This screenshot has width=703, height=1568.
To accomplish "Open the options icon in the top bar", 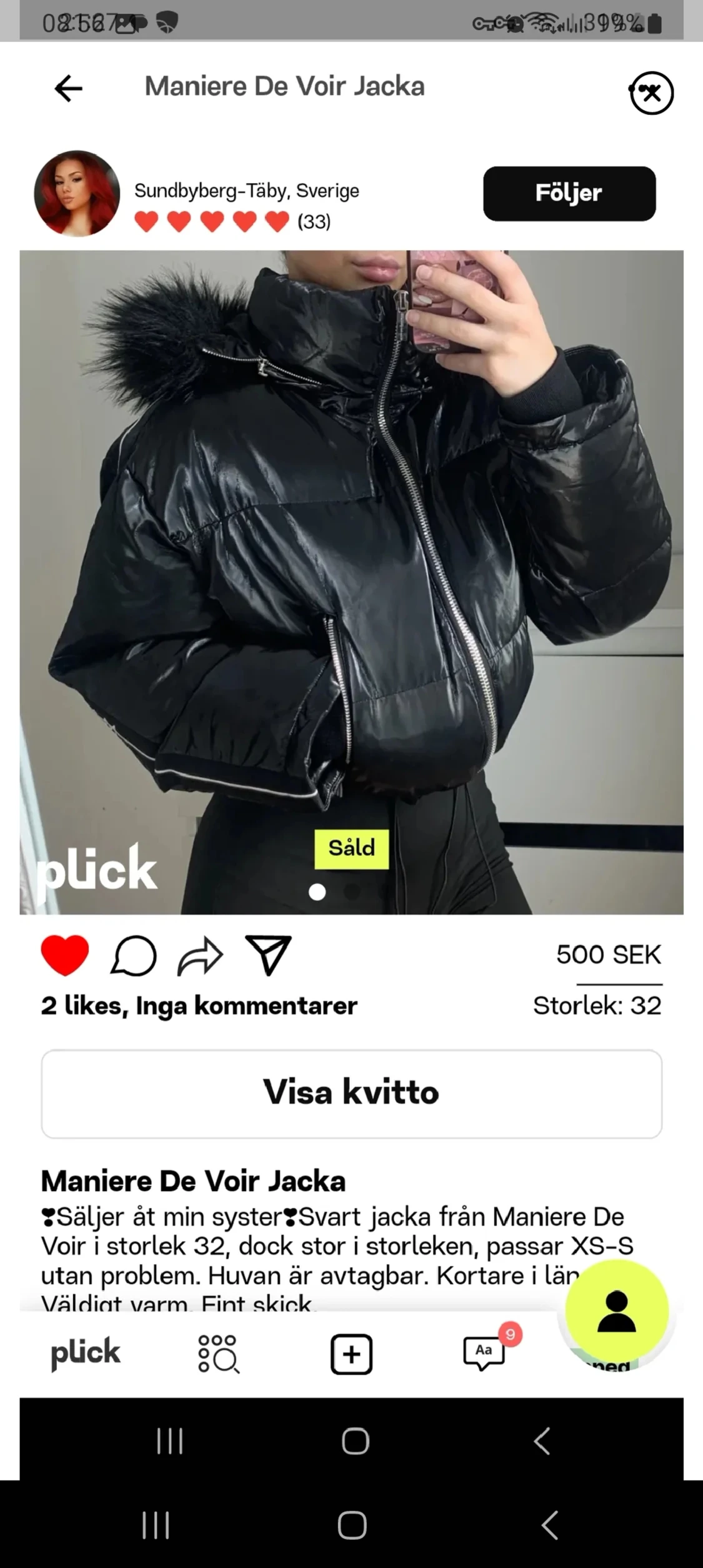I will [651, 93].
